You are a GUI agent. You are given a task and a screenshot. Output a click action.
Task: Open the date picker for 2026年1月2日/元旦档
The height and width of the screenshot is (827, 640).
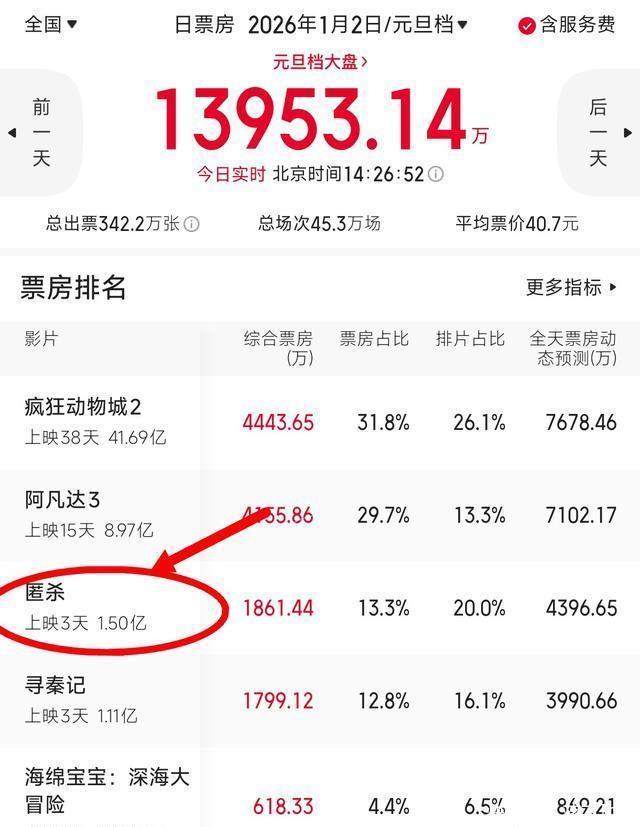pyautogui.click(x=357, y=25)
